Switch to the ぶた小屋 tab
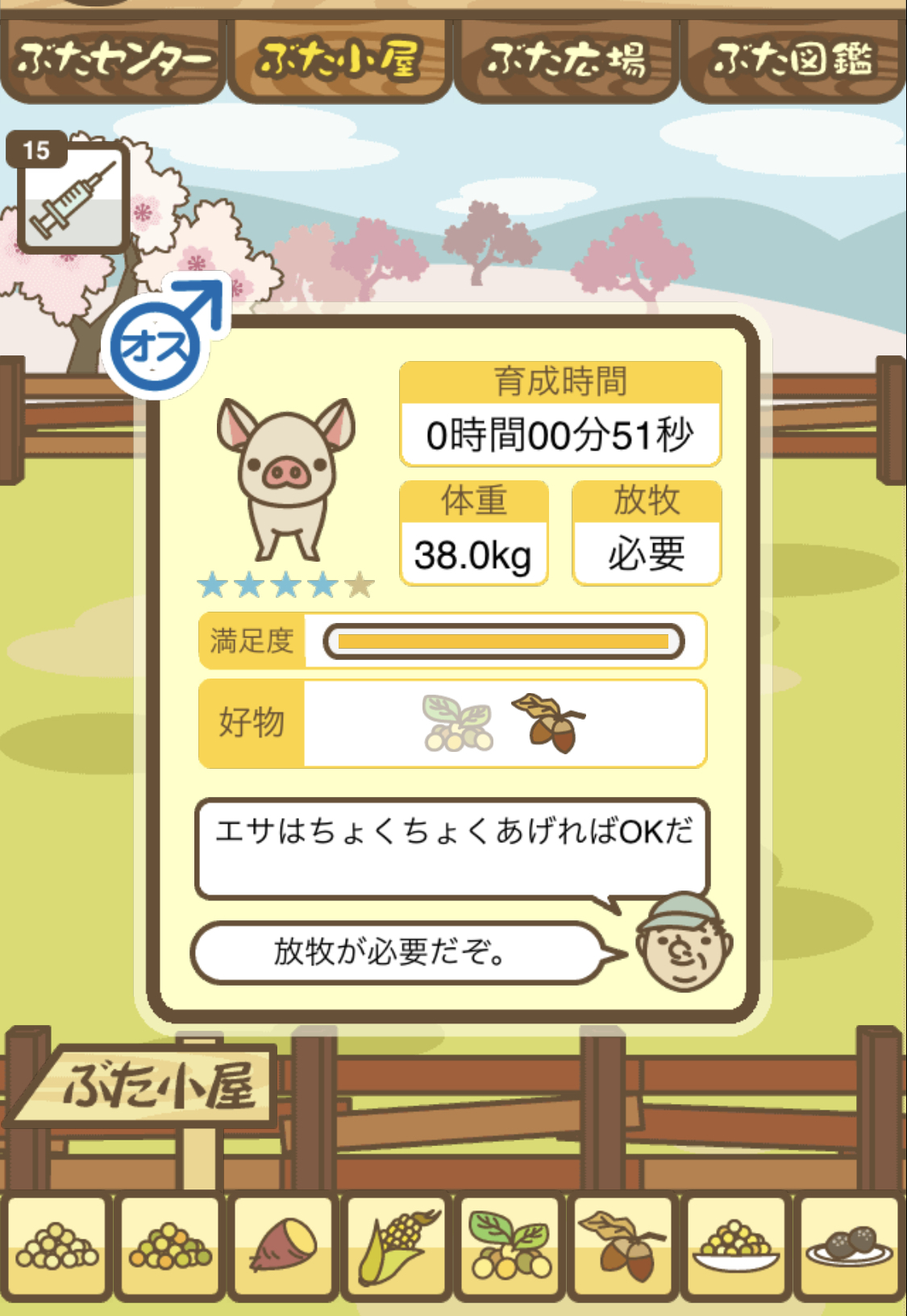The width and height of the screenshot is (907, 1316). [339, 60]
